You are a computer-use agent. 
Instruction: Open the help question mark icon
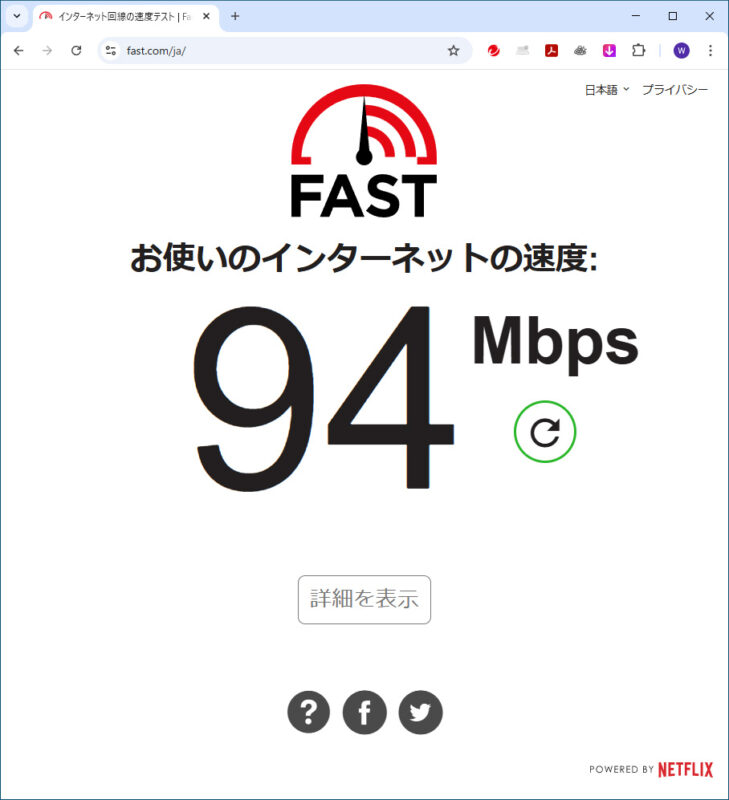309,712
